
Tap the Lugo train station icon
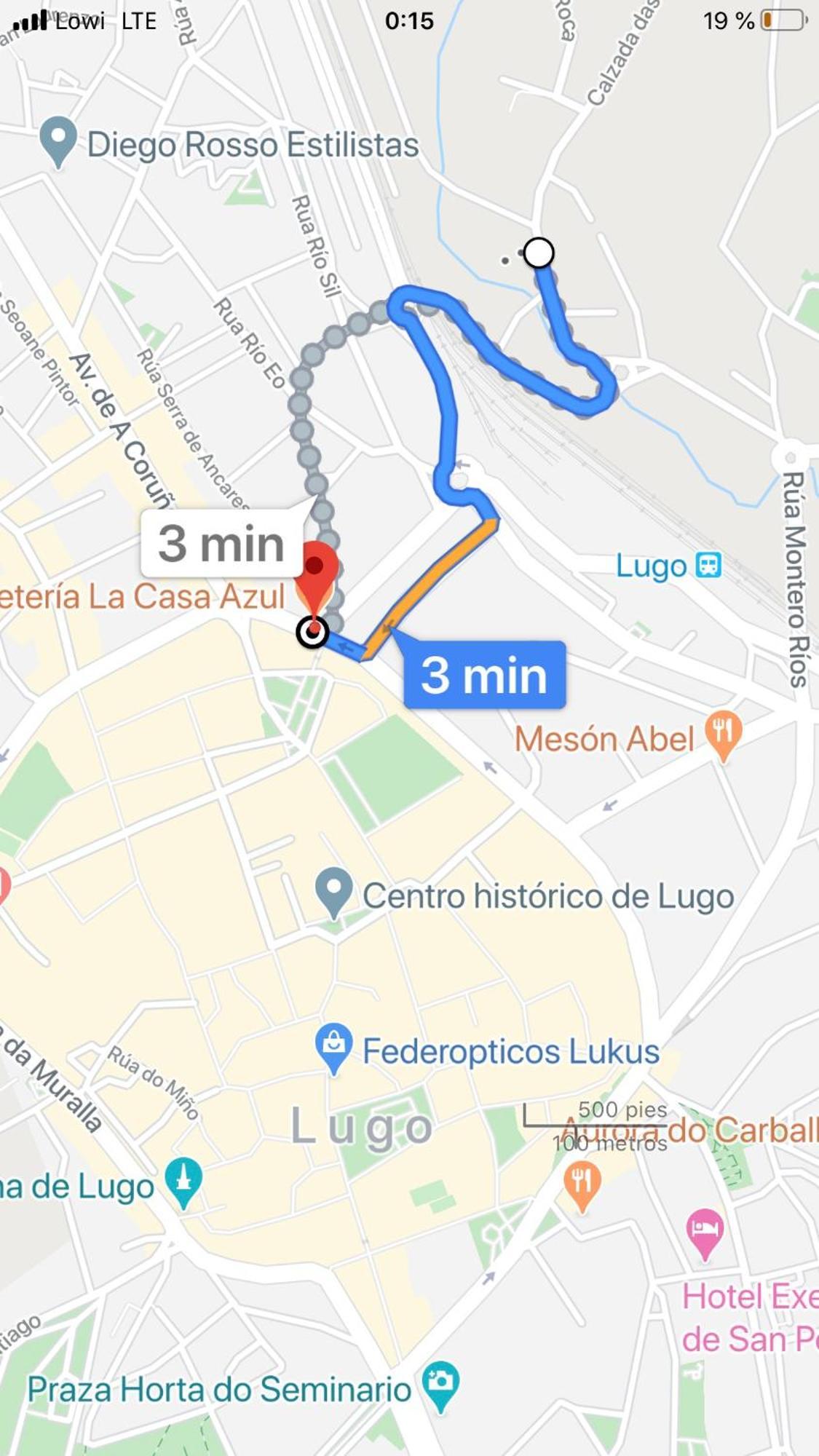click(x=708, y=565)
